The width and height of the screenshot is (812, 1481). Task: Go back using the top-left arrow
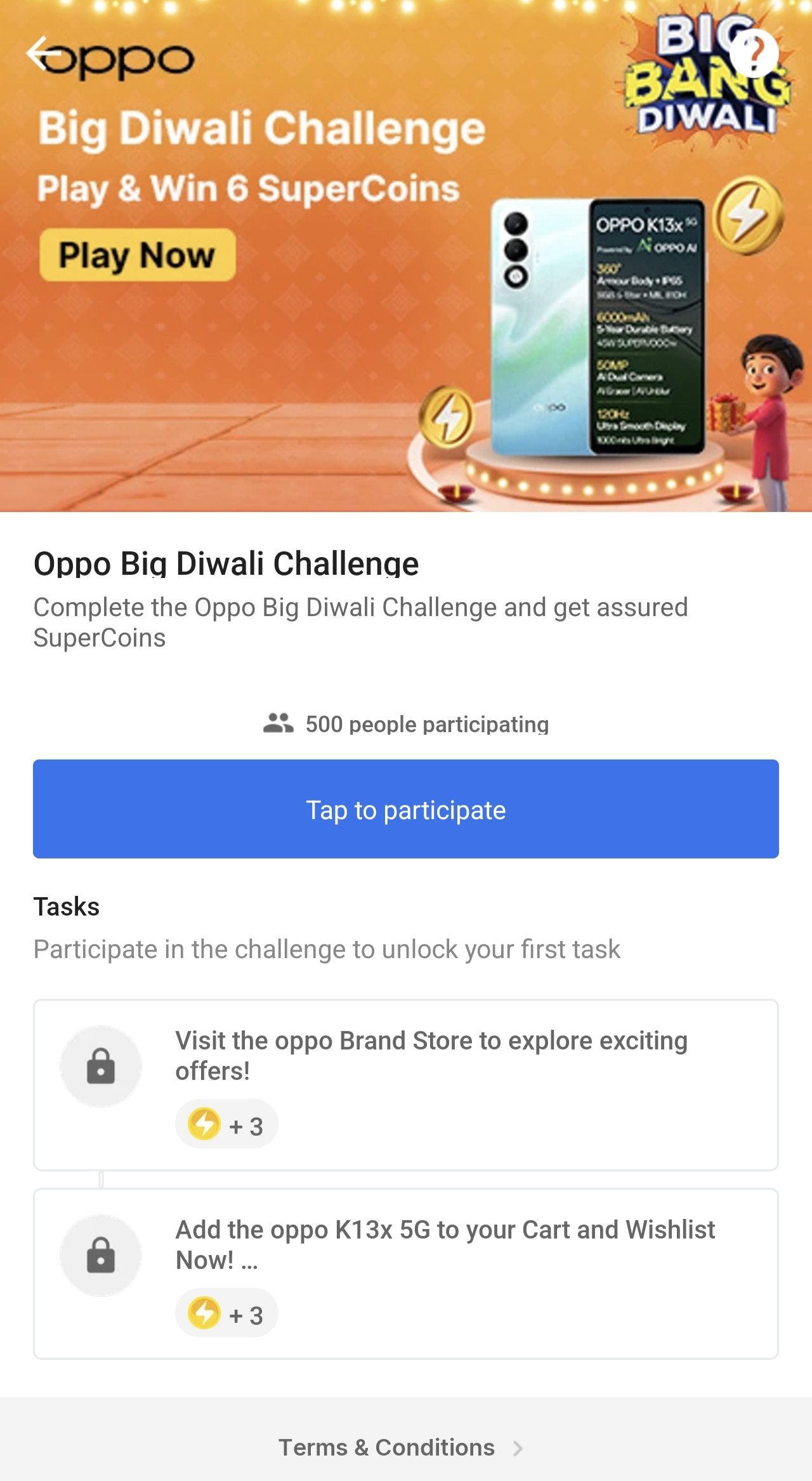[x=42, y=53]
